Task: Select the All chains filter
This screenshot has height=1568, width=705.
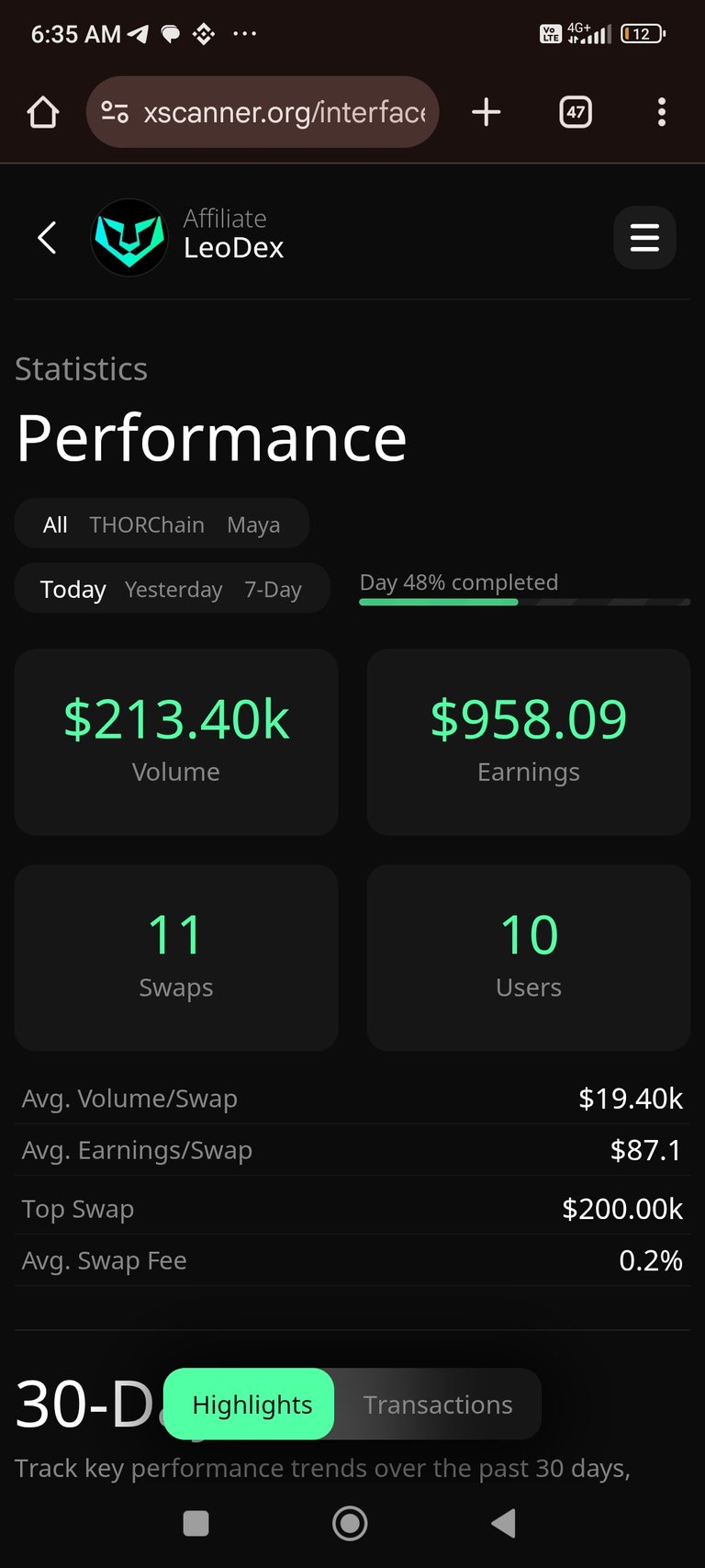Action: (x=55, y=525)
